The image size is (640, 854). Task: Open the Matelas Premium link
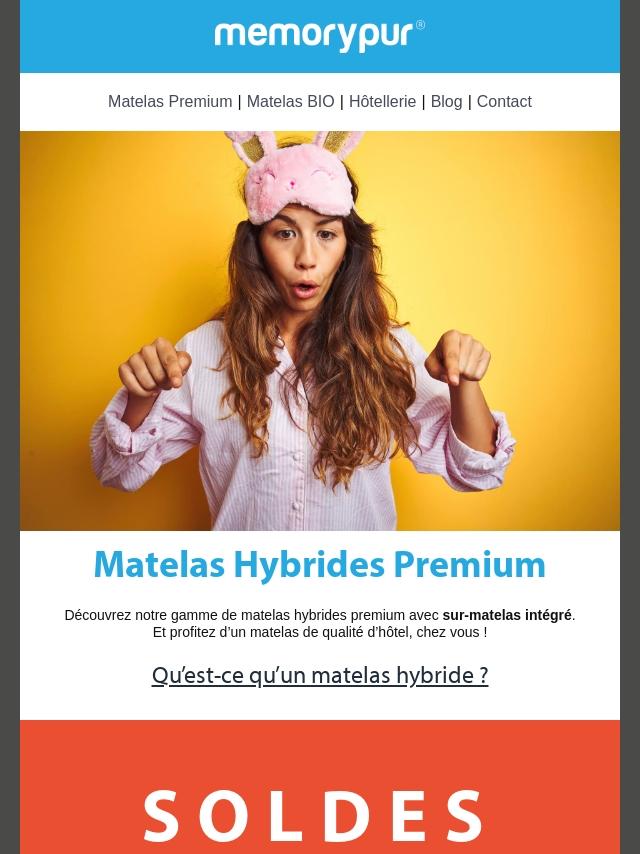170,102
